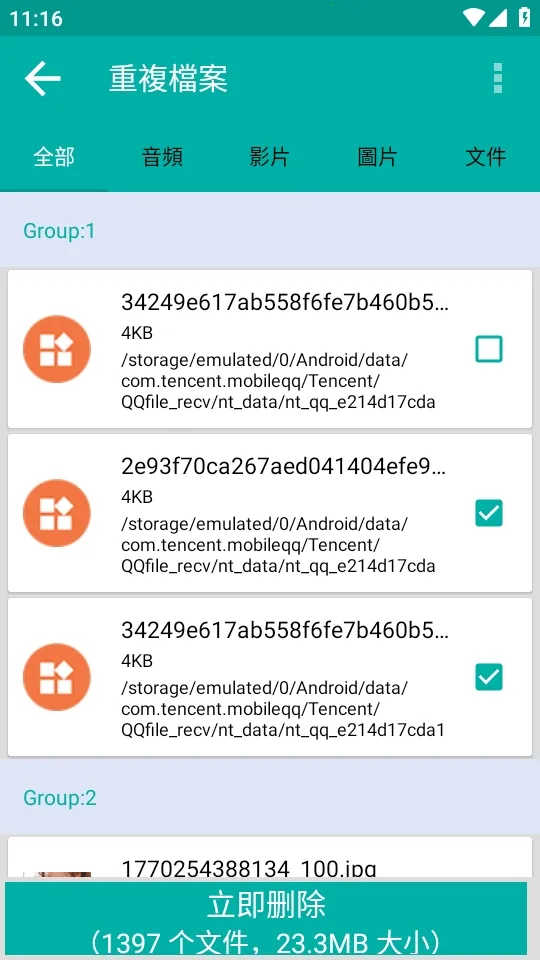Open the 1770254388134_100.jpg file in Group 2
This screenshot has width=540, height=960.
(269, 859)
